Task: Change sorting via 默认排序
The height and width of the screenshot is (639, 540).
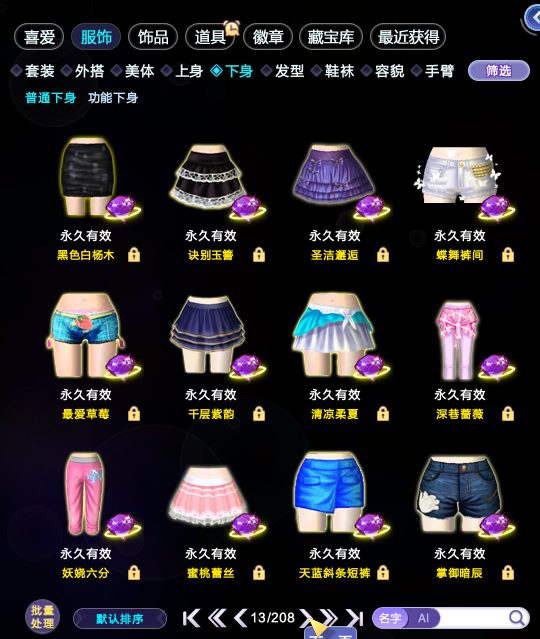Action: coord(120,619)
